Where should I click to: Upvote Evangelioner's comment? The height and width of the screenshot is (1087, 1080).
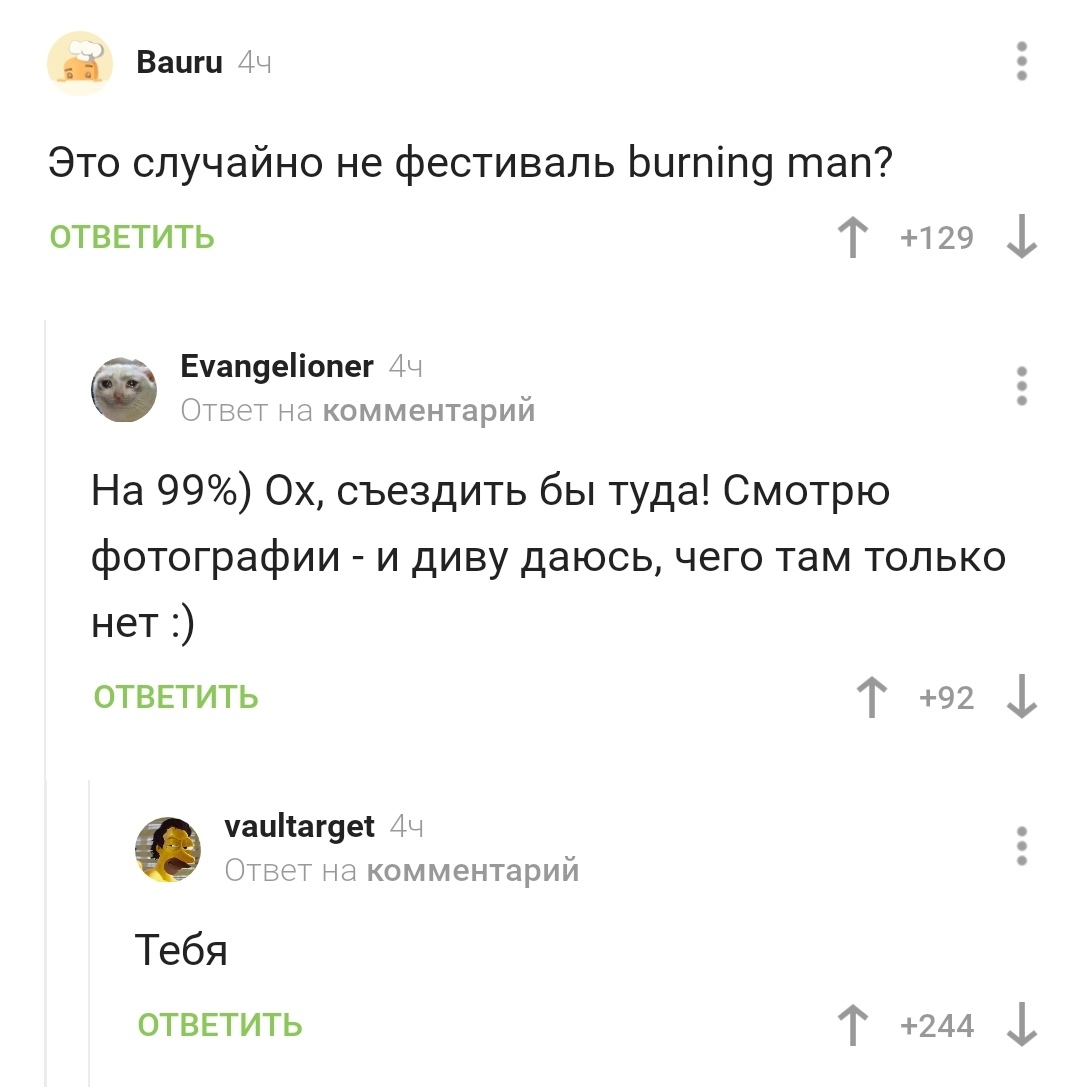pyautogui.click(x=875, y=697)
